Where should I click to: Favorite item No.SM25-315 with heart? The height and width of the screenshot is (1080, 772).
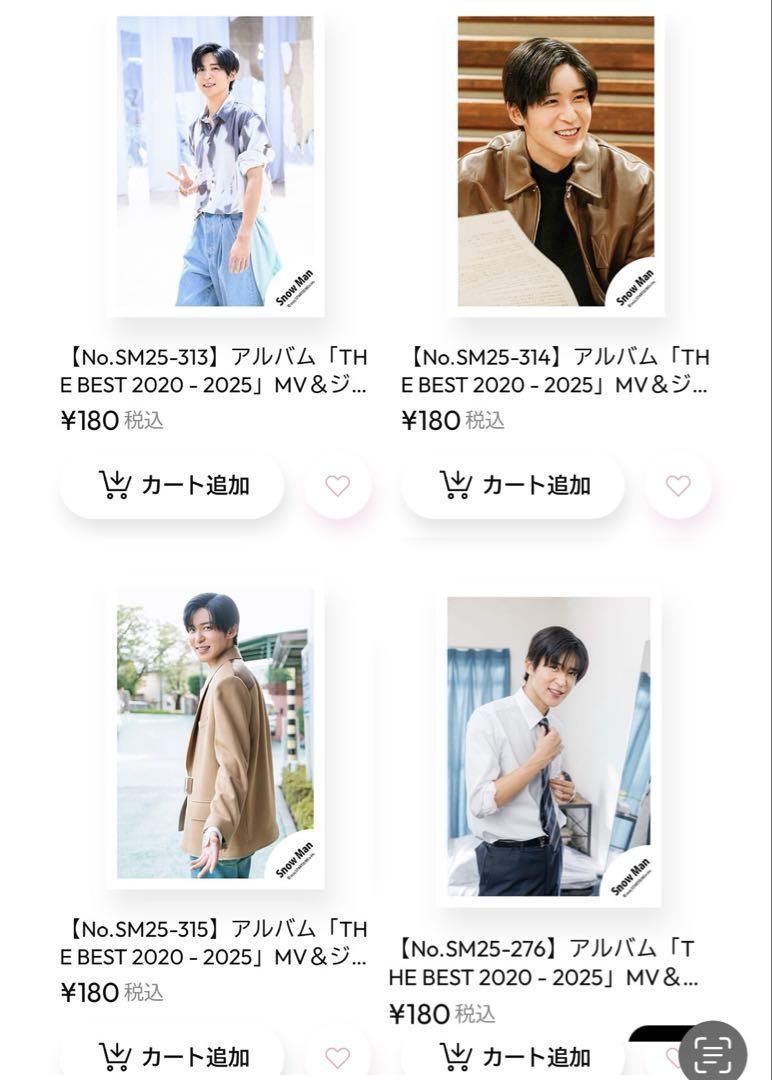pyautogui.click(x=338, y=1057)
